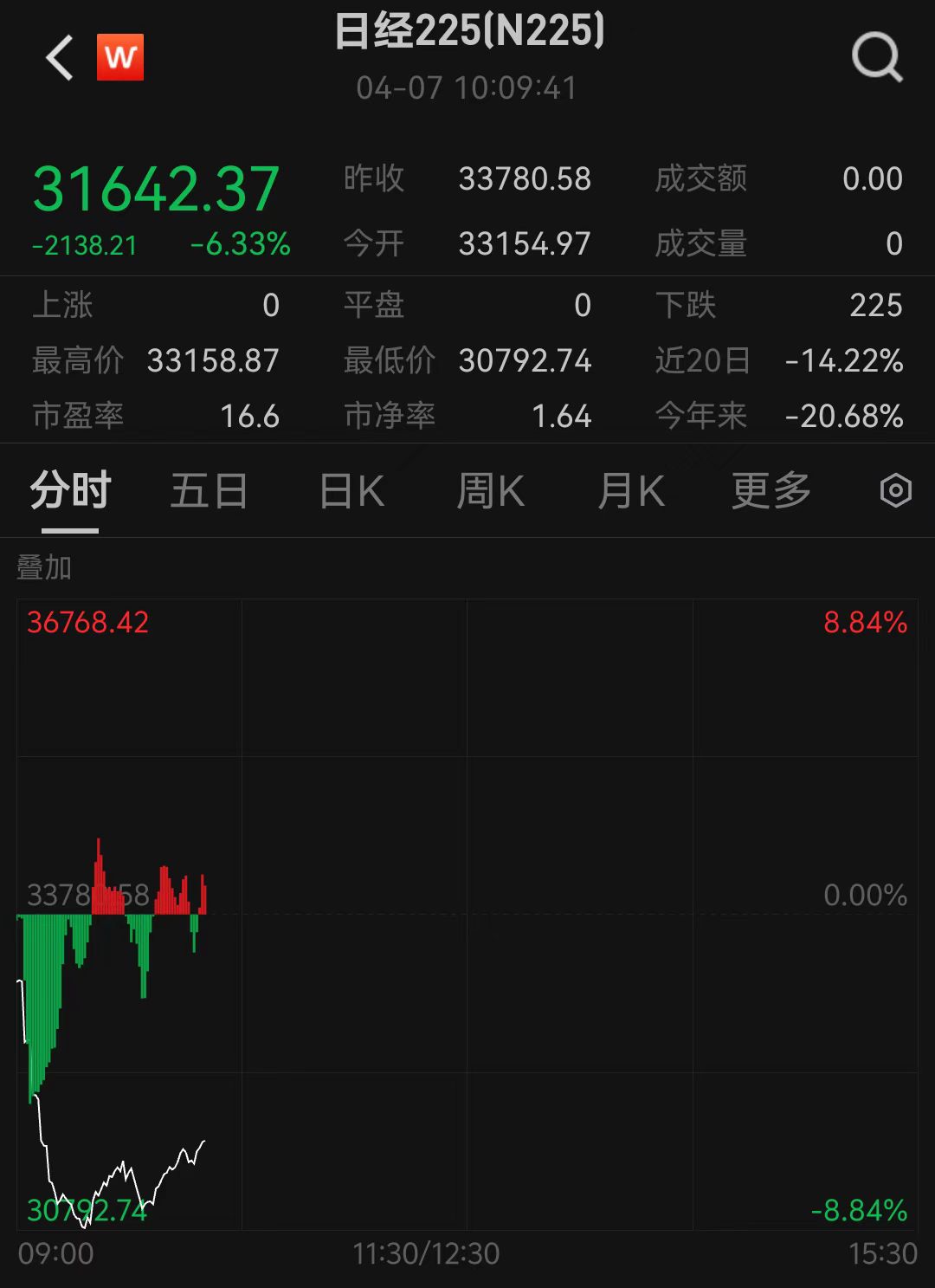935x1288 pixels.
Task: Open the 更多 more chart options
Action: pos(771,491)
